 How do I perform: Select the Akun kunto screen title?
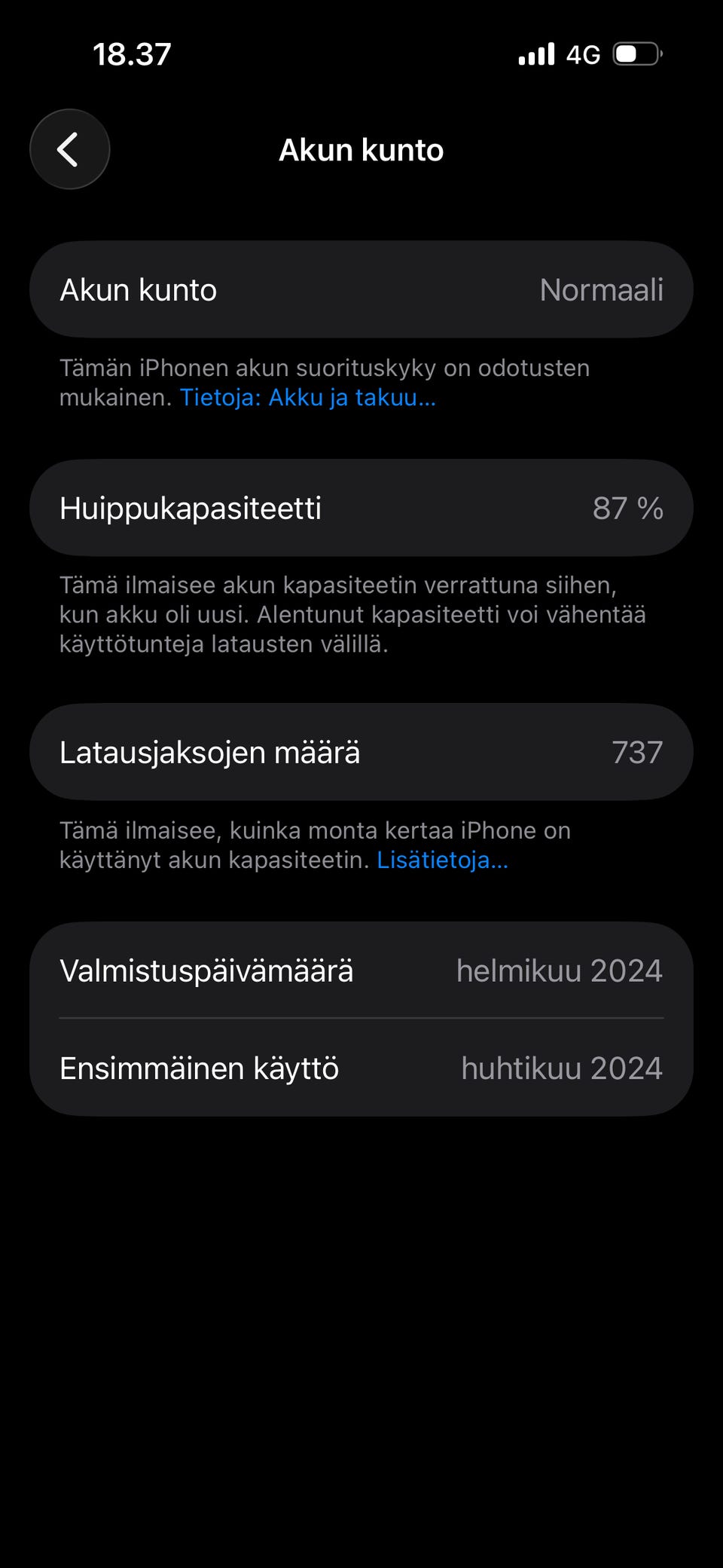(361, 150)
